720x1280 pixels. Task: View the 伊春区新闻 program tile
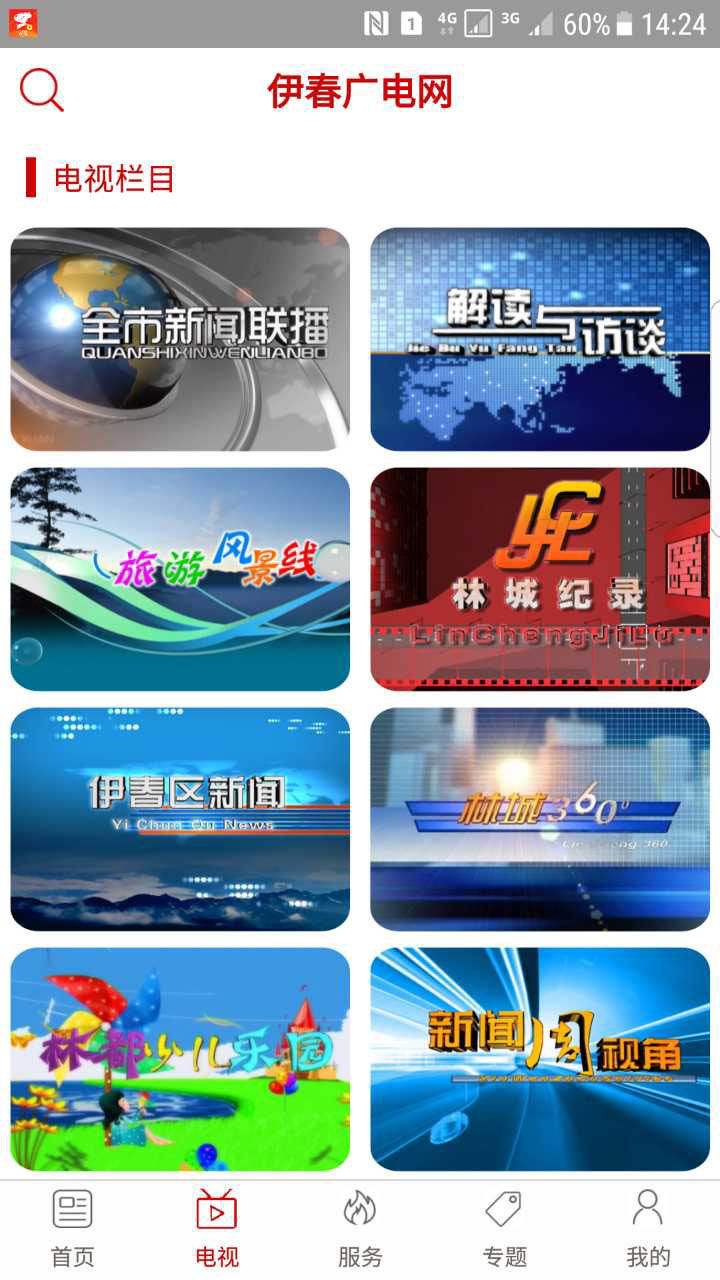click(x=180, y=819)
